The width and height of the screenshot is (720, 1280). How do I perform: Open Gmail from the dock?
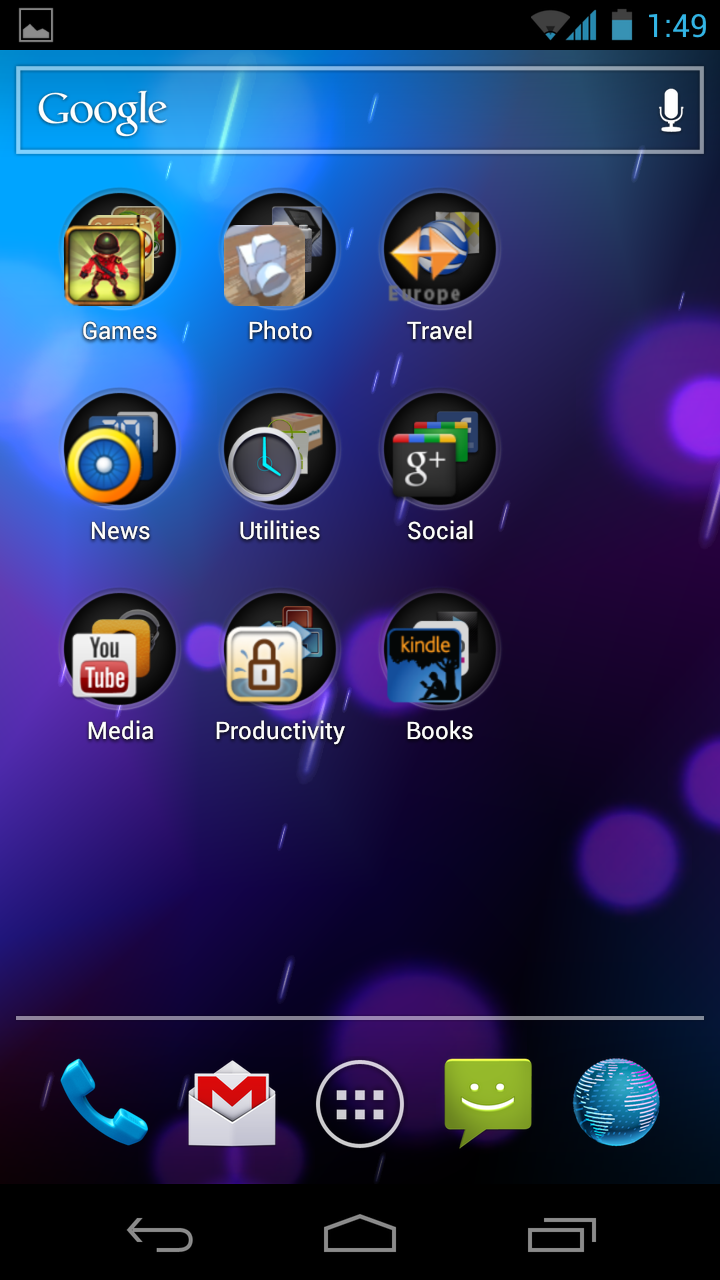coord(232,1103)
